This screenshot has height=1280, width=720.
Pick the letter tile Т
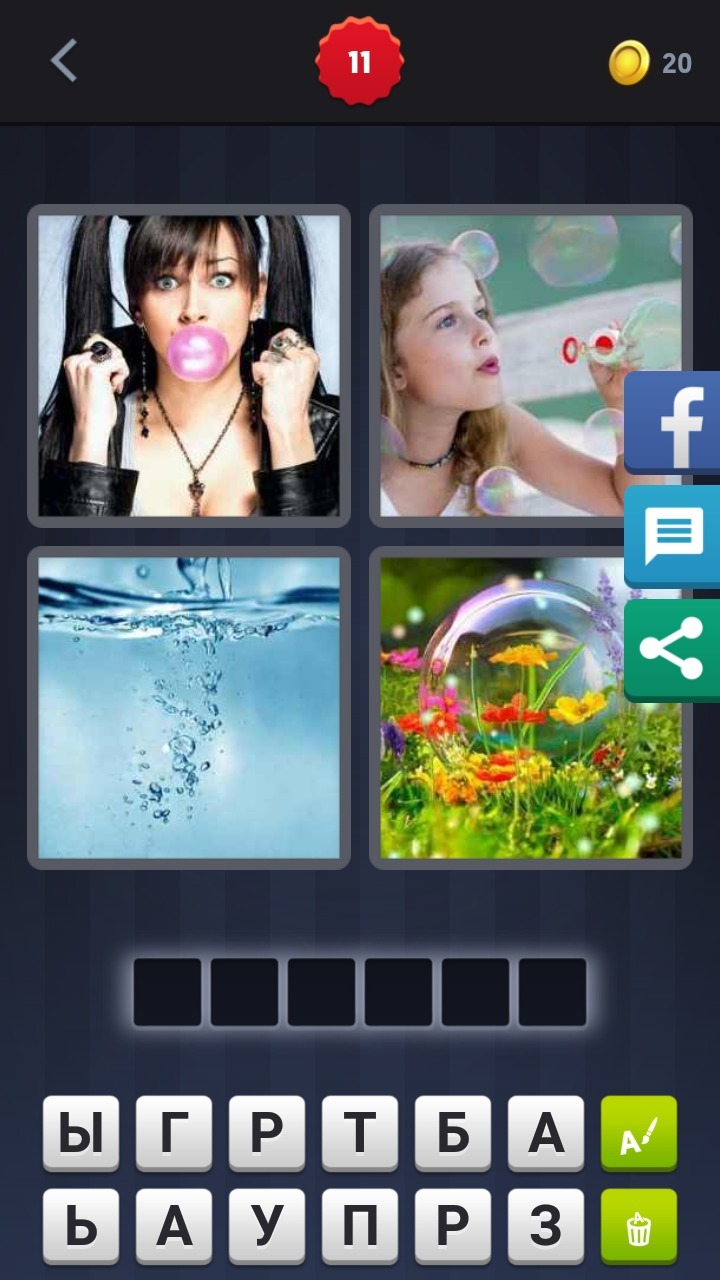[360, 1133]
